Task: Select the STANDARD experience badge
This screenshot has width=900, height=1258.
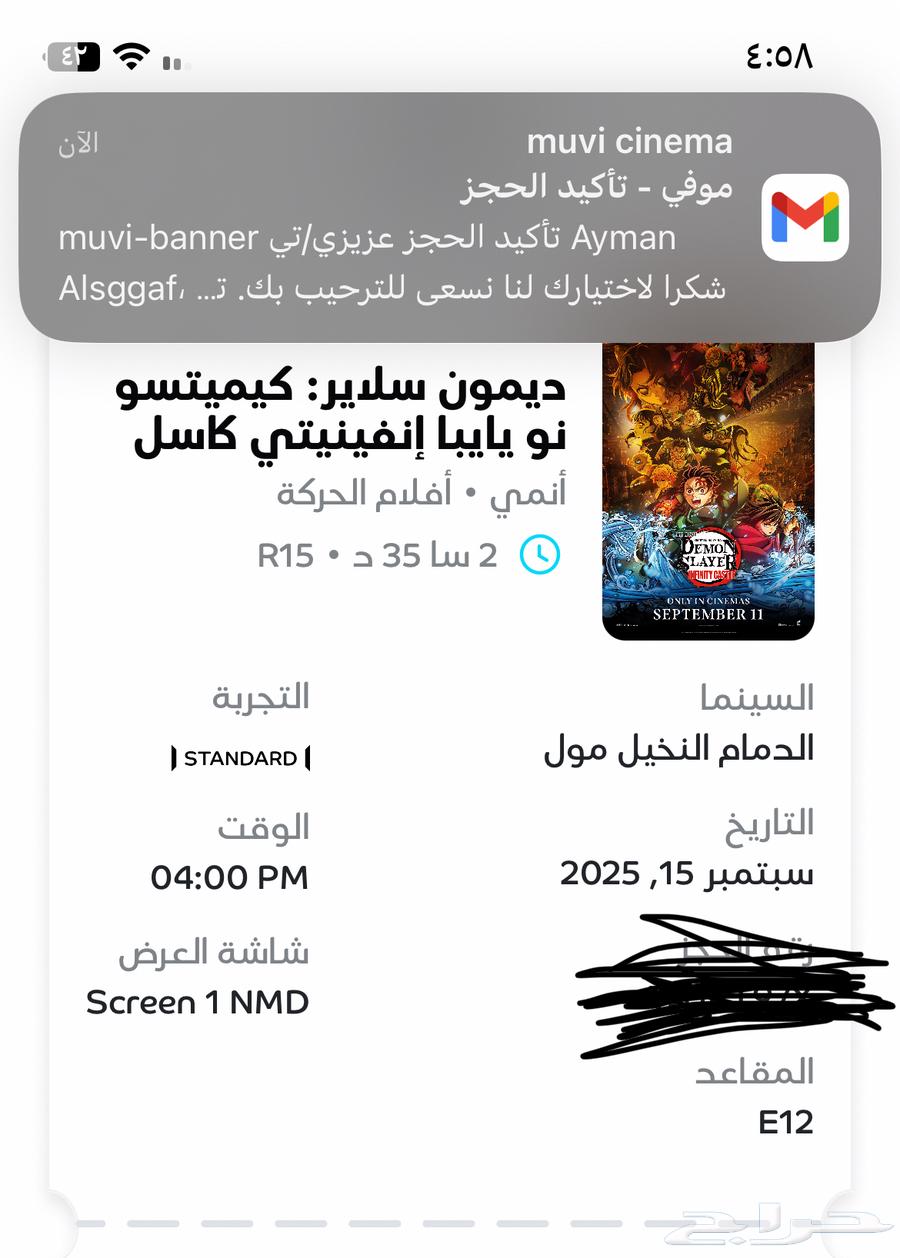Action: (x=240, y=758)
